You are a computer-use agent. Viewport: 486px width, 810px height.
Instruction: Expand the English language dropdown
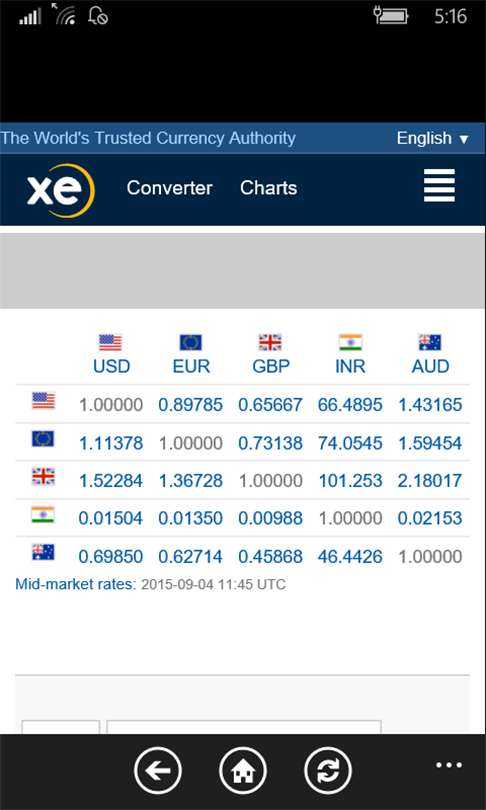432,138
